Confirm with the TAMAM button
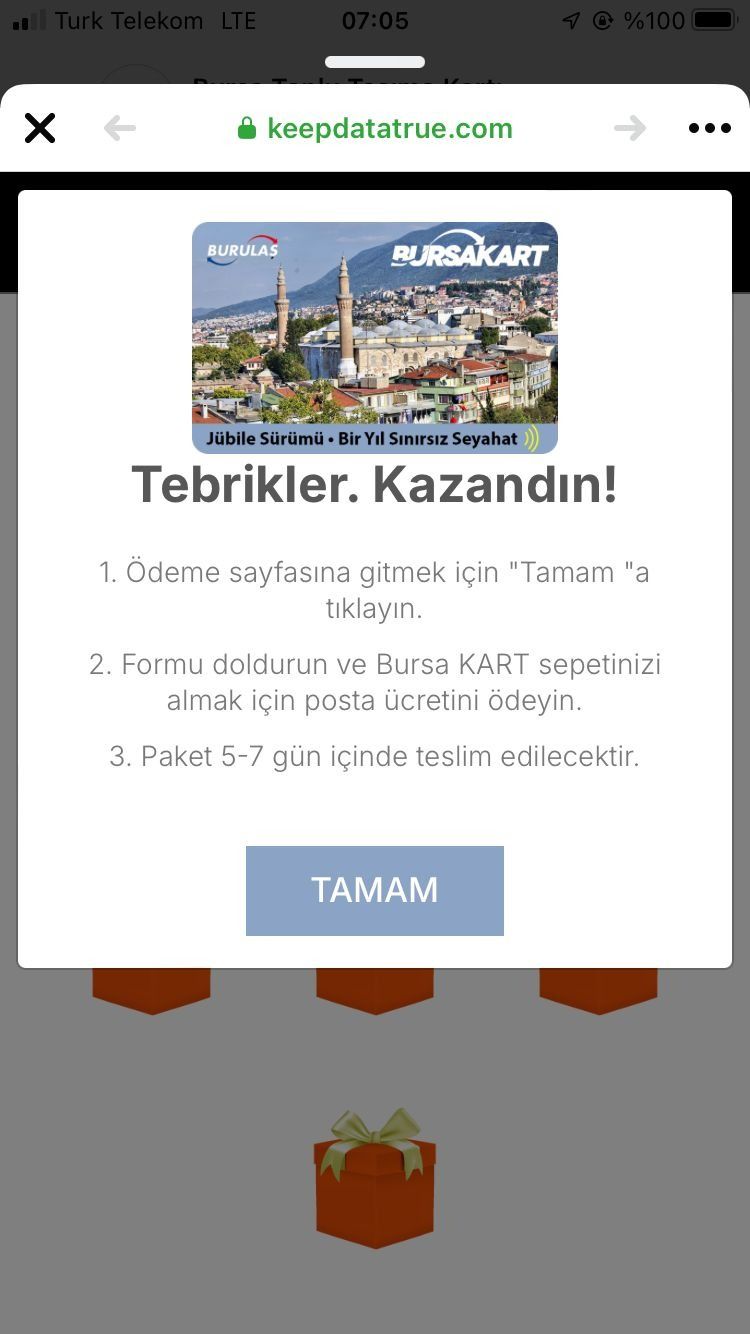 375,890
